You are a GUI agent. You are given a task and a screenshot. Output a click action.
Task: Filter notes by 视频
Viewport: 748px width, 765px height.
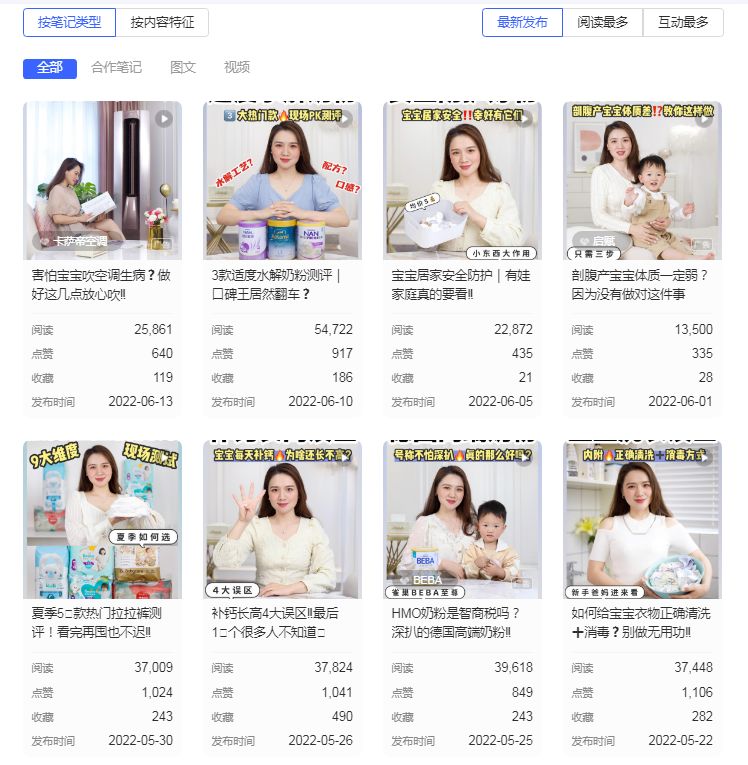[x=237, y=68]
